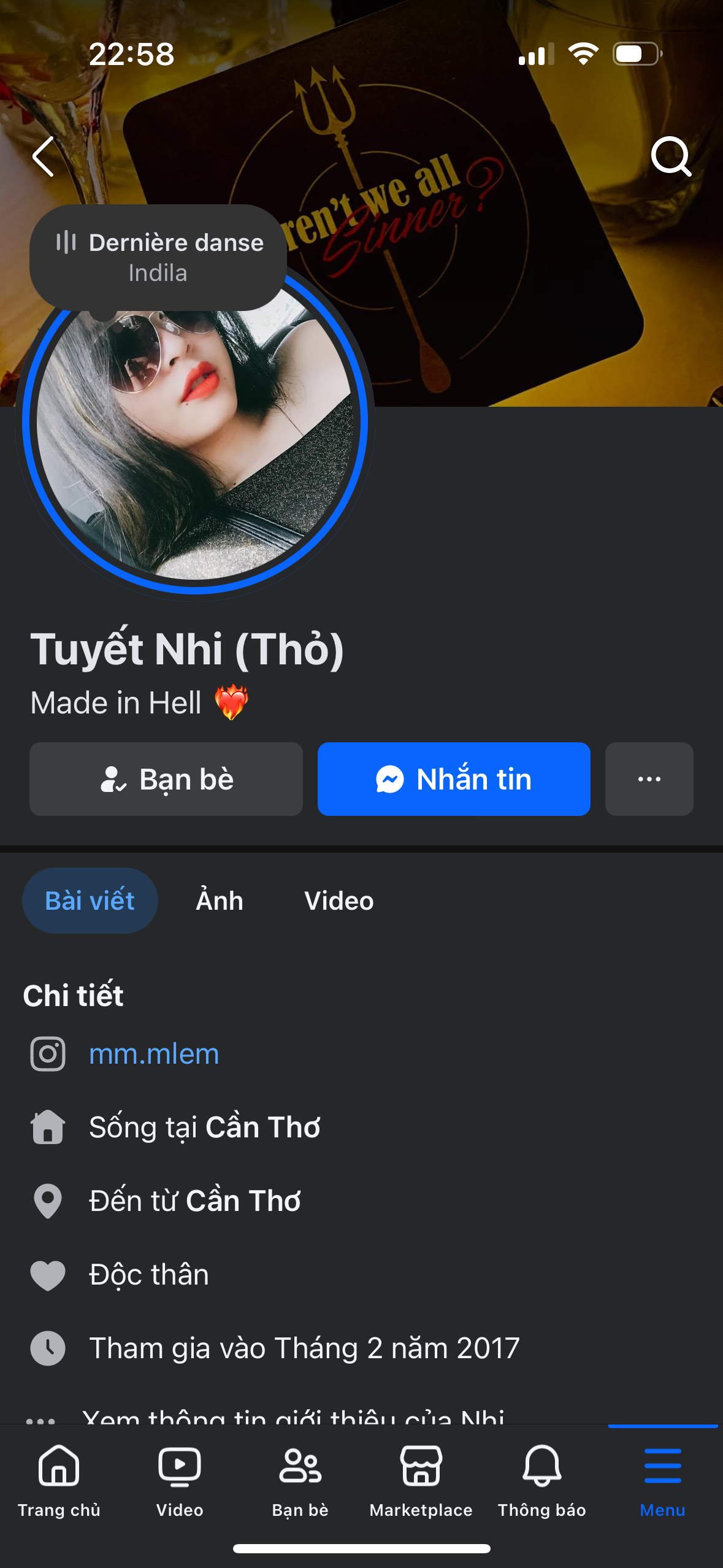The width and height of the screenshot is (723, 1568).
Task: Switch to the Ảnh tab
Action: click(x=220, y=901)
